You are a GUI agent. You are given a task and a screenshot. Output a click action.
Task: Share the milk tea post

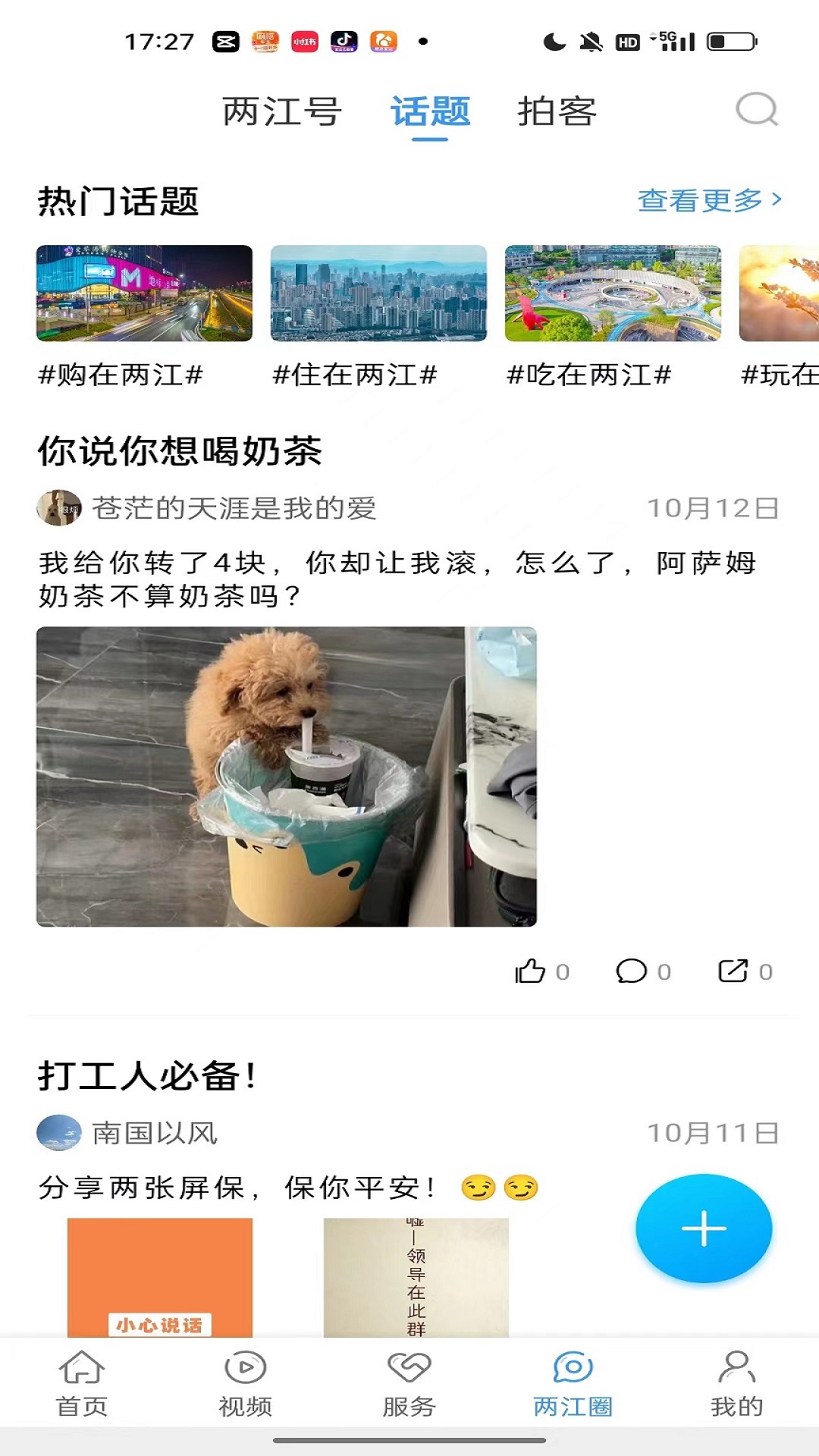tap(733, 970)
